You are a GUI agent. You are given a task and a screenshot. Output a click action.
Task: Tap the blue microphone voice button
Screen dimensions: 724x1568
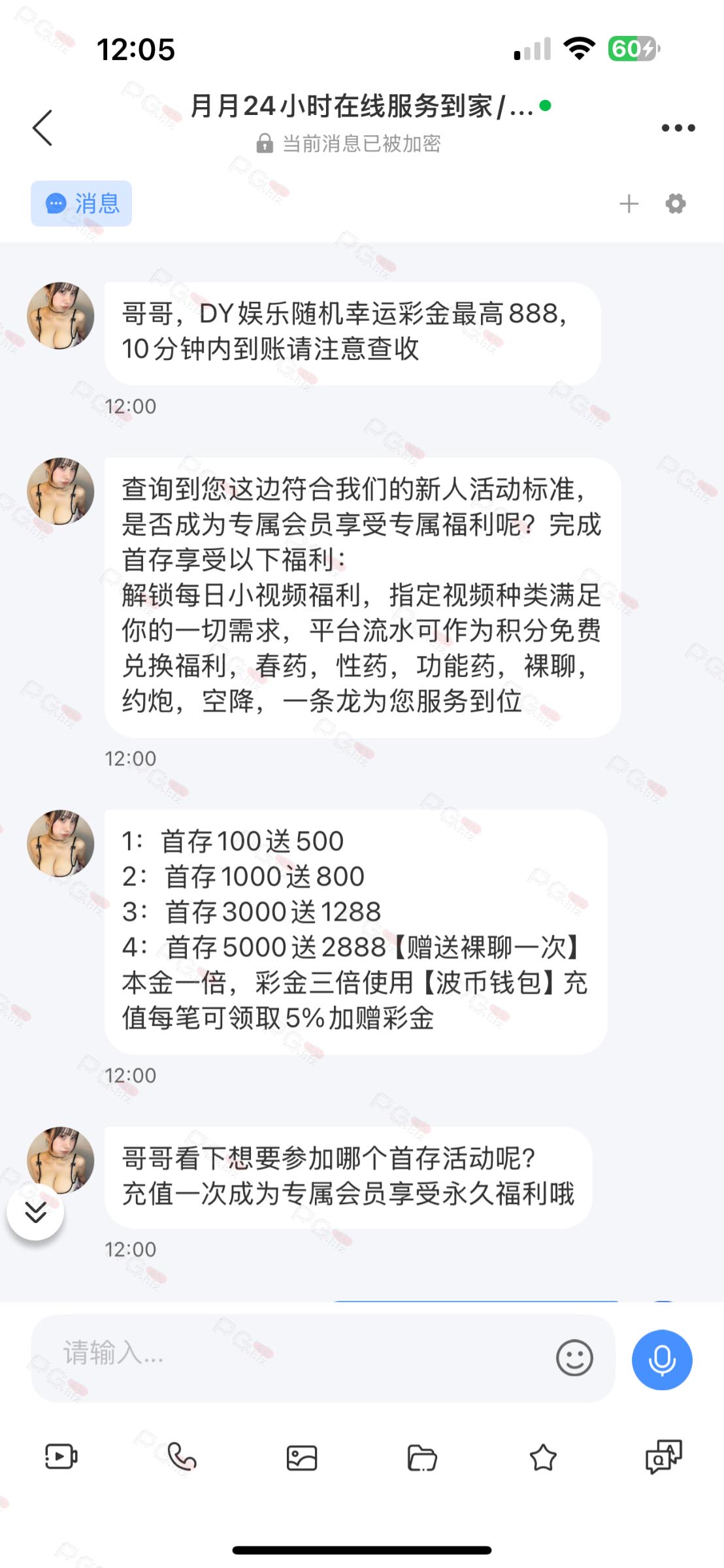pyautogui.click(x=661, y=1360)
